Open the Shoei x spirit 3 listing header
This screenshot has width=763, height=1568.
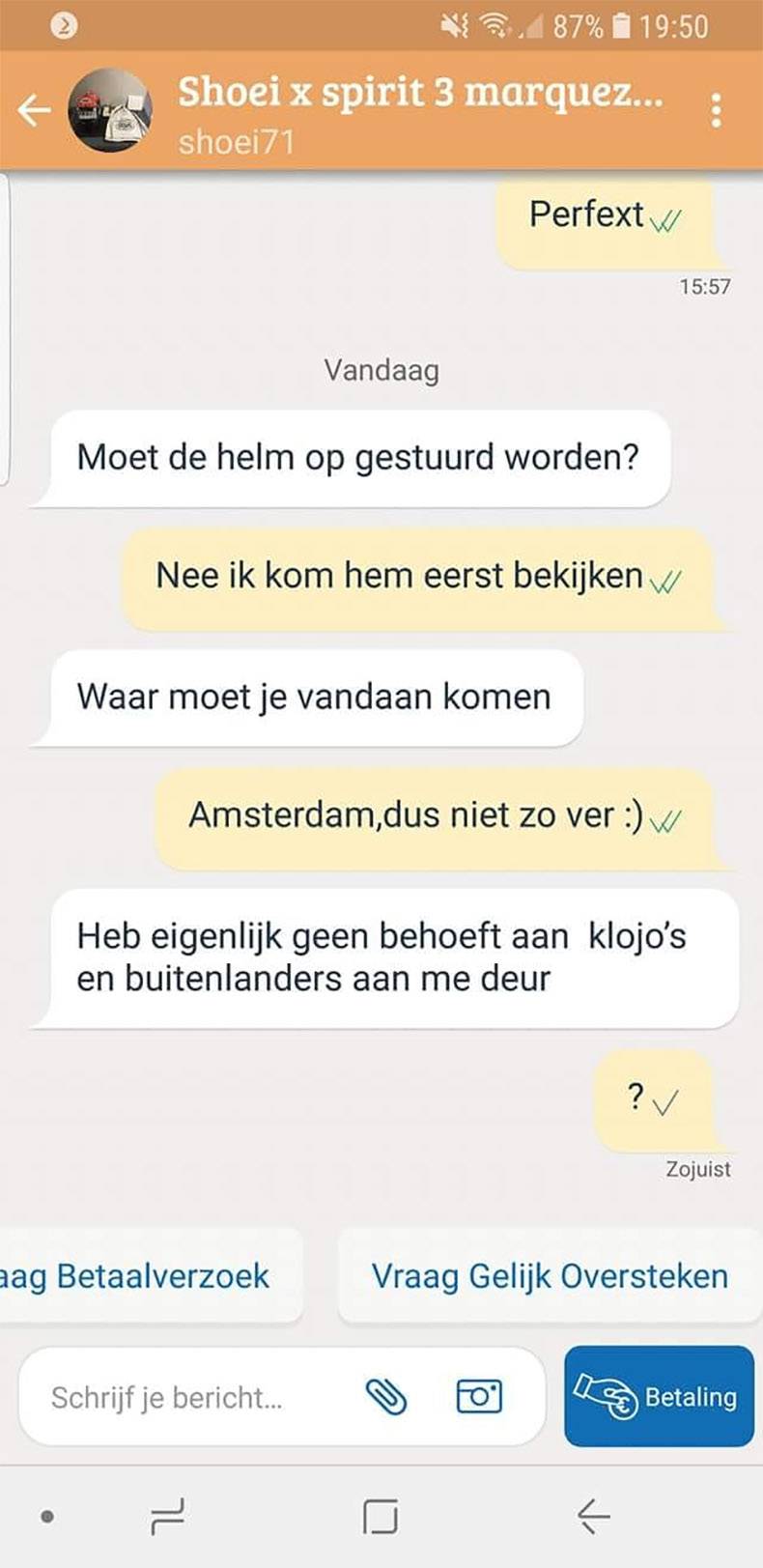(x=420, y=93)
